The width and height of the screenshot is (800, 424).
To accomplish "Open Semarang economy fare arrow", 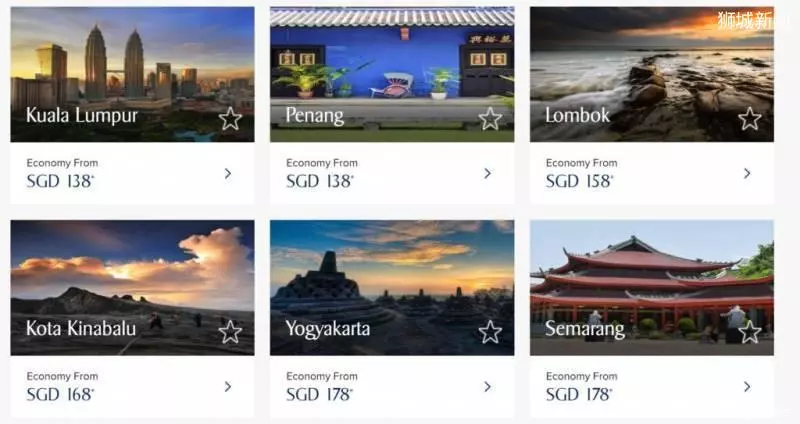I will [747, 386].
